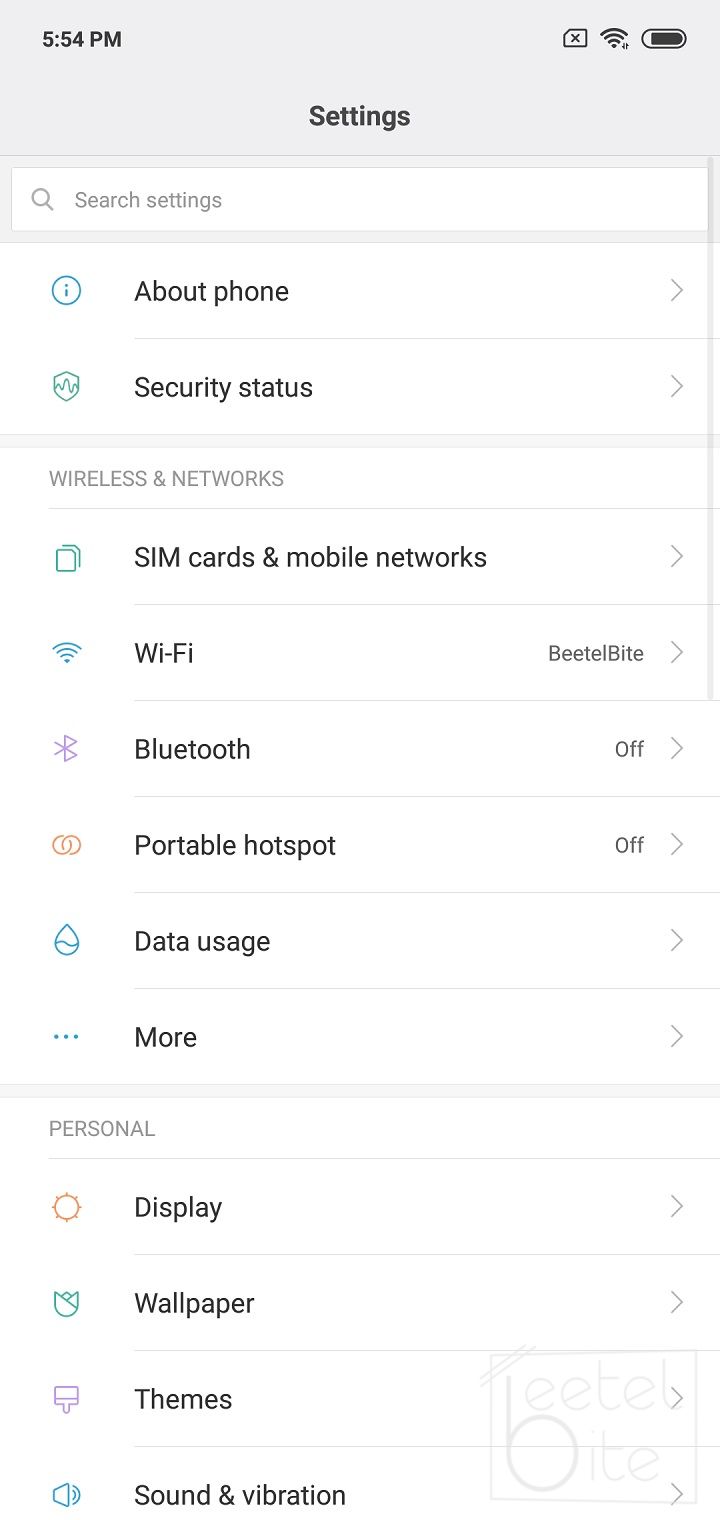Go to Wi-Fi settings

click(x=360, y=653)
